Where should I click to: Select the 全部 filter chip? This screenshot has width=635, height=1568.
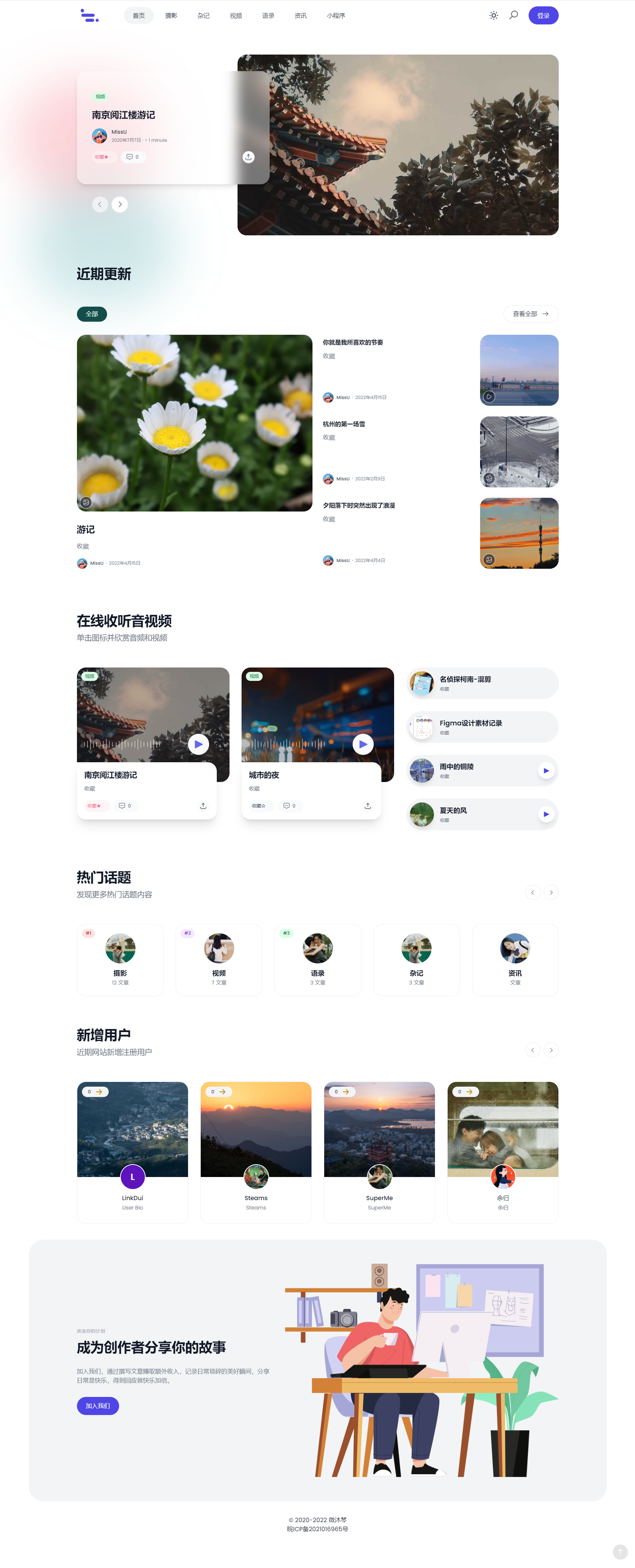point(92,314)
